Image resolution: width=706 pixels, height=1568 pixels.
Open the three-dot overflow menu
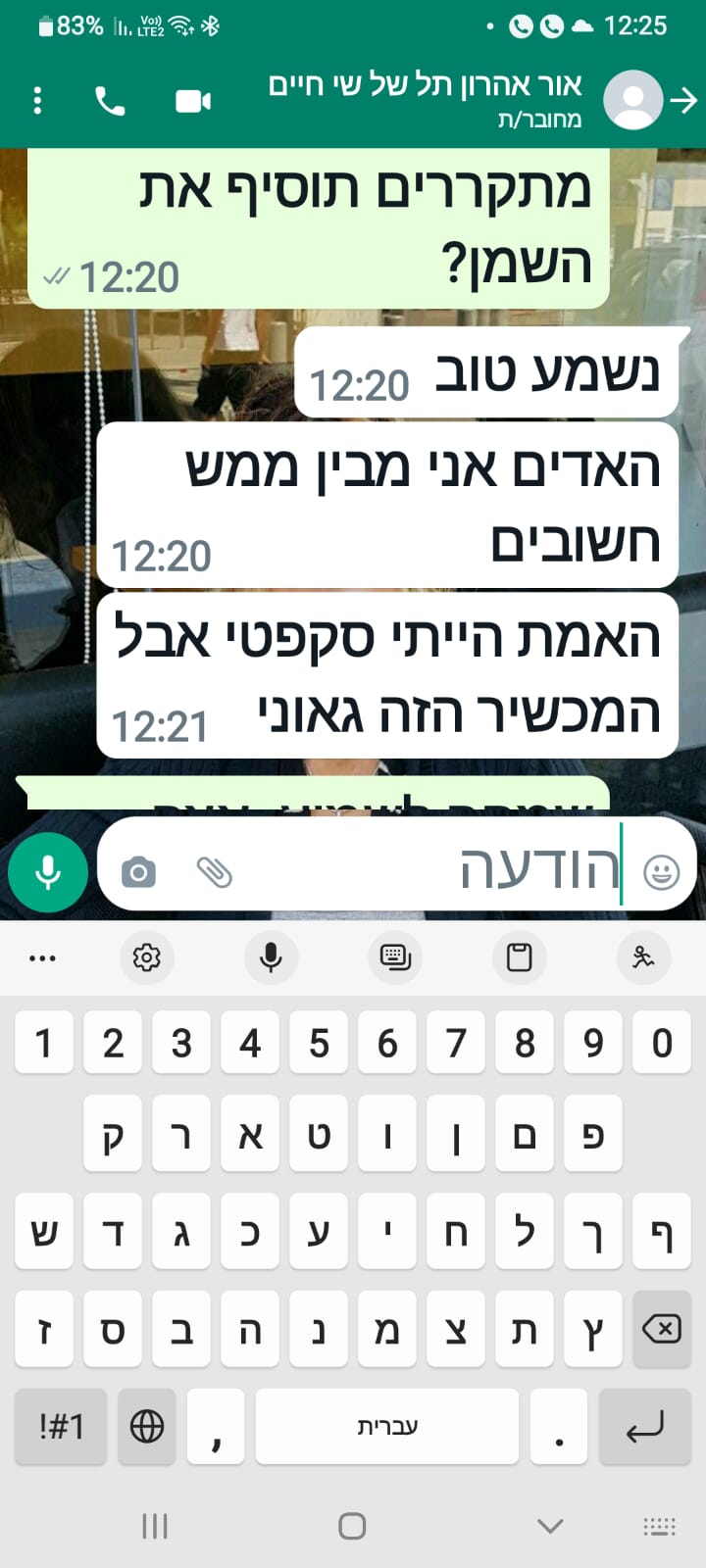tap(37, 101)
